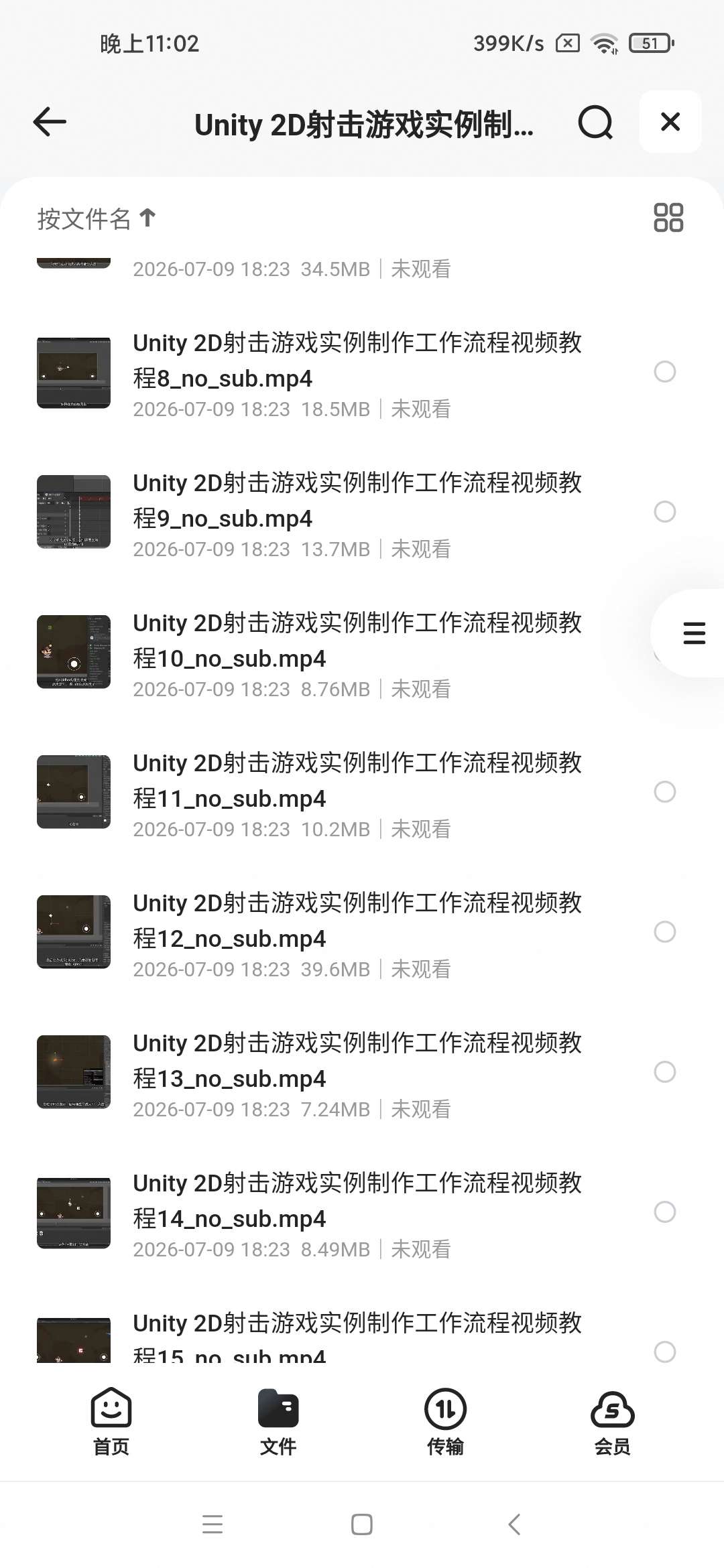Tap the system home button

(362, 1524)
